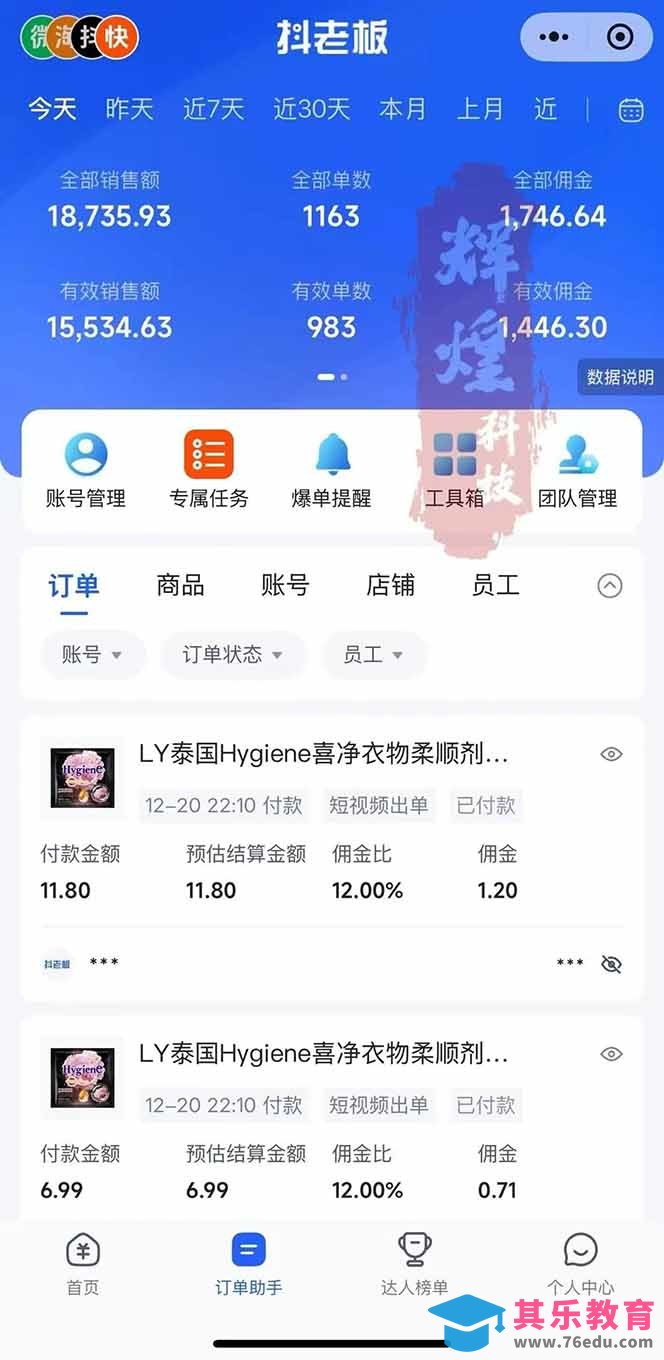Collapse the panel with the chevron up icon
The width and height of the screenshot is (664, 1360).
pos(610,586)
